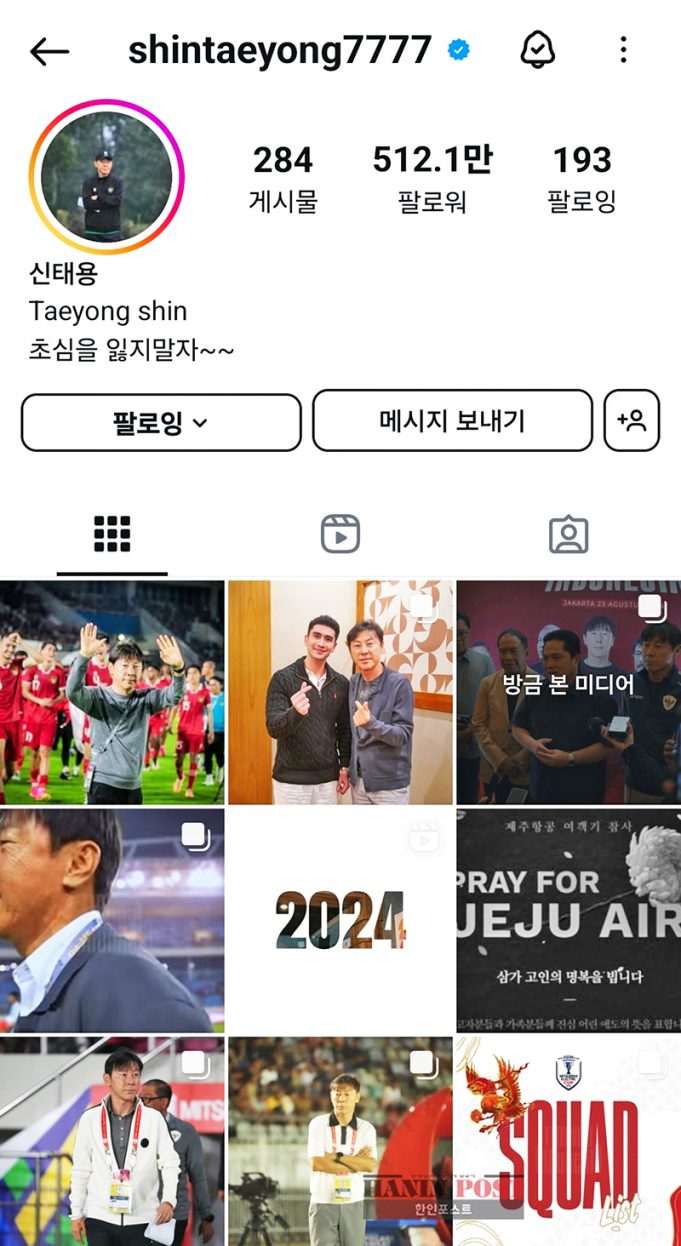Screen dimensions: 681x1246
Task: Open the post with white jacket and lanyard
Action: click(112, 1142)
